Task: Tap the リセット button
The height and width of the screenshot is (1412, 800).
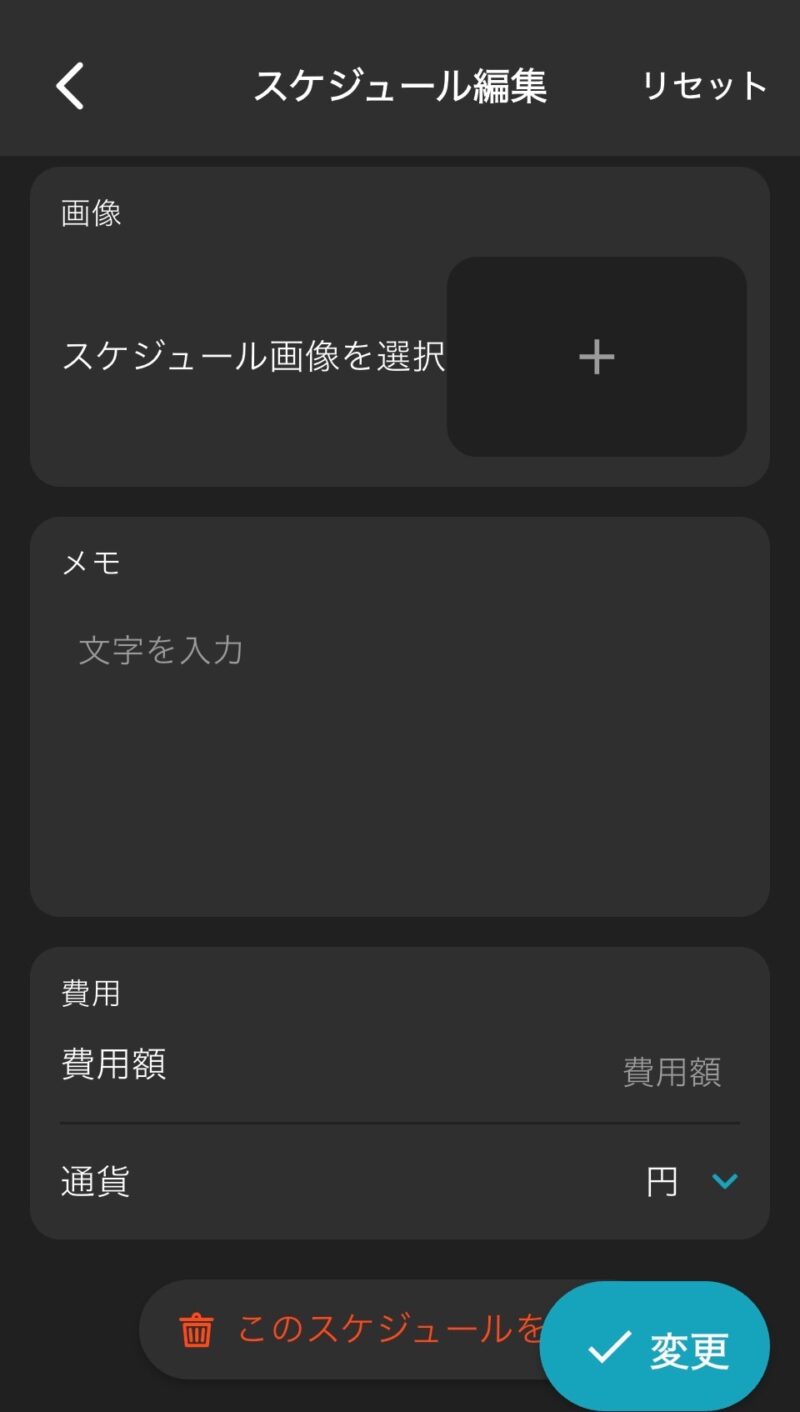Action: pos(704,86)
